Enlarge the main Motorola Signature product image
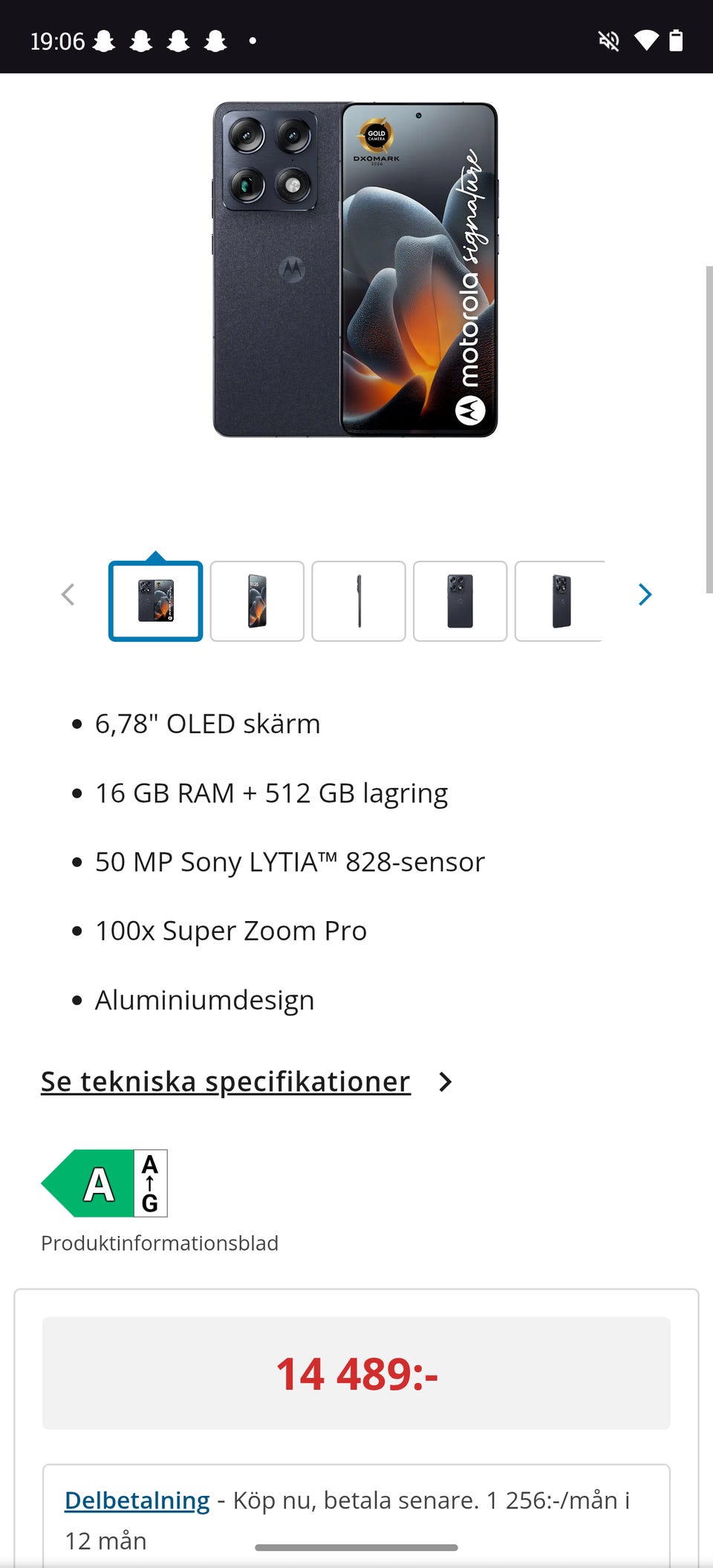Image resolution: width=713 pixels, height=1568 pixels. 356,270
